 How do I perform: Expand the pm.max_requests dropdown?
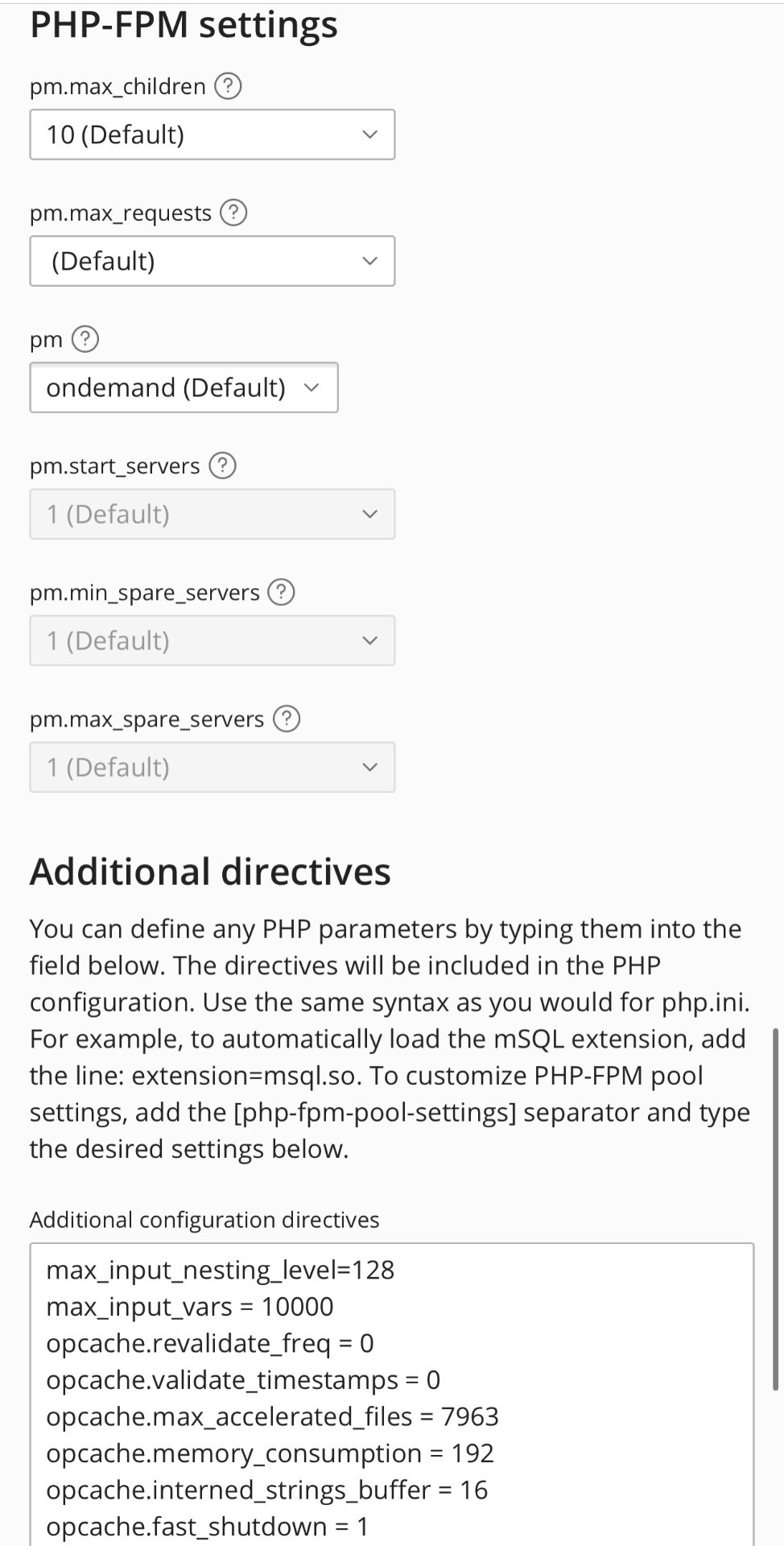tap(213, 261)
